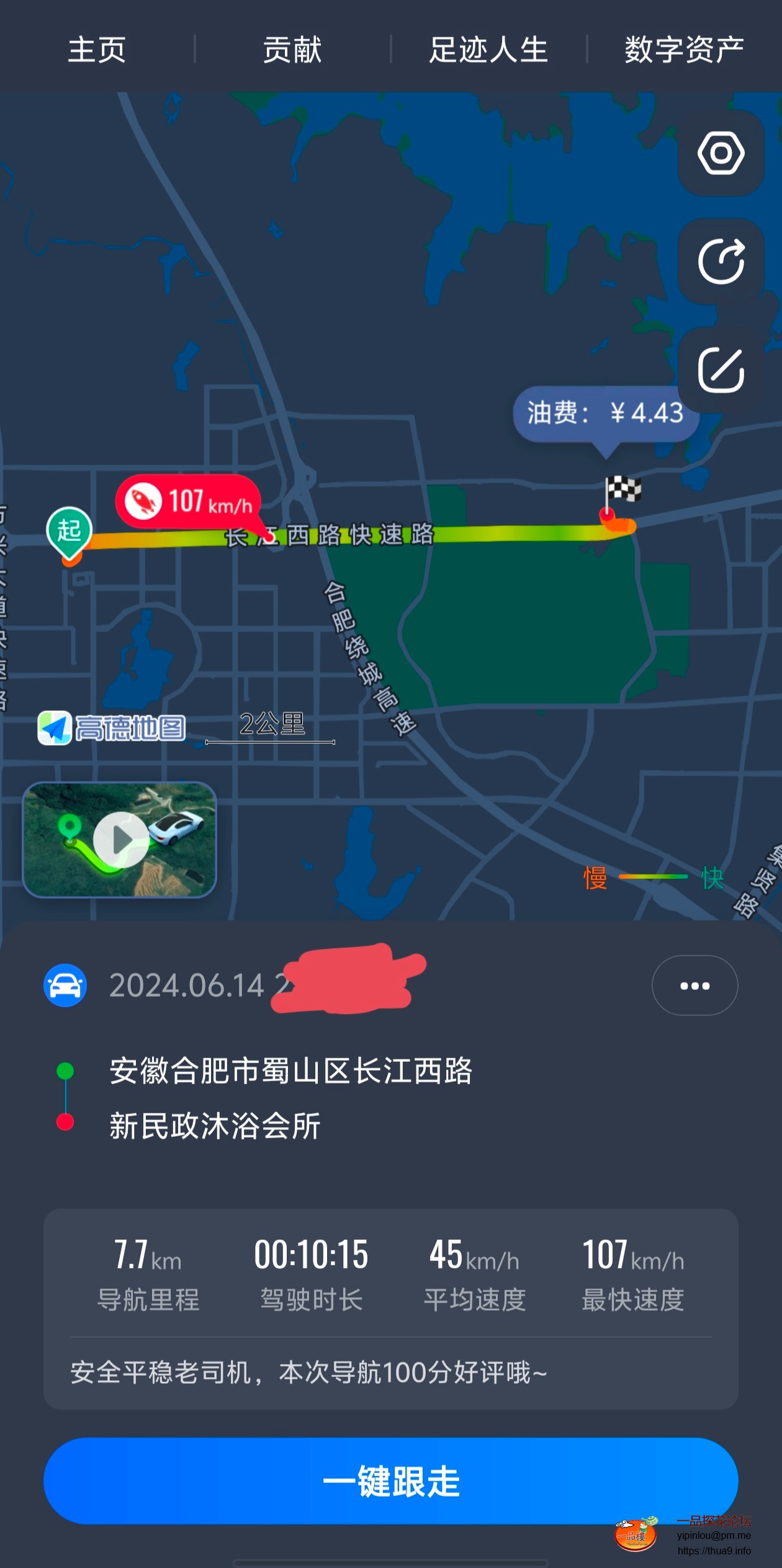This screenshot has width=782, height=1568.
Task: Edit the track with the pencil icon
Action: coord(721,370)
